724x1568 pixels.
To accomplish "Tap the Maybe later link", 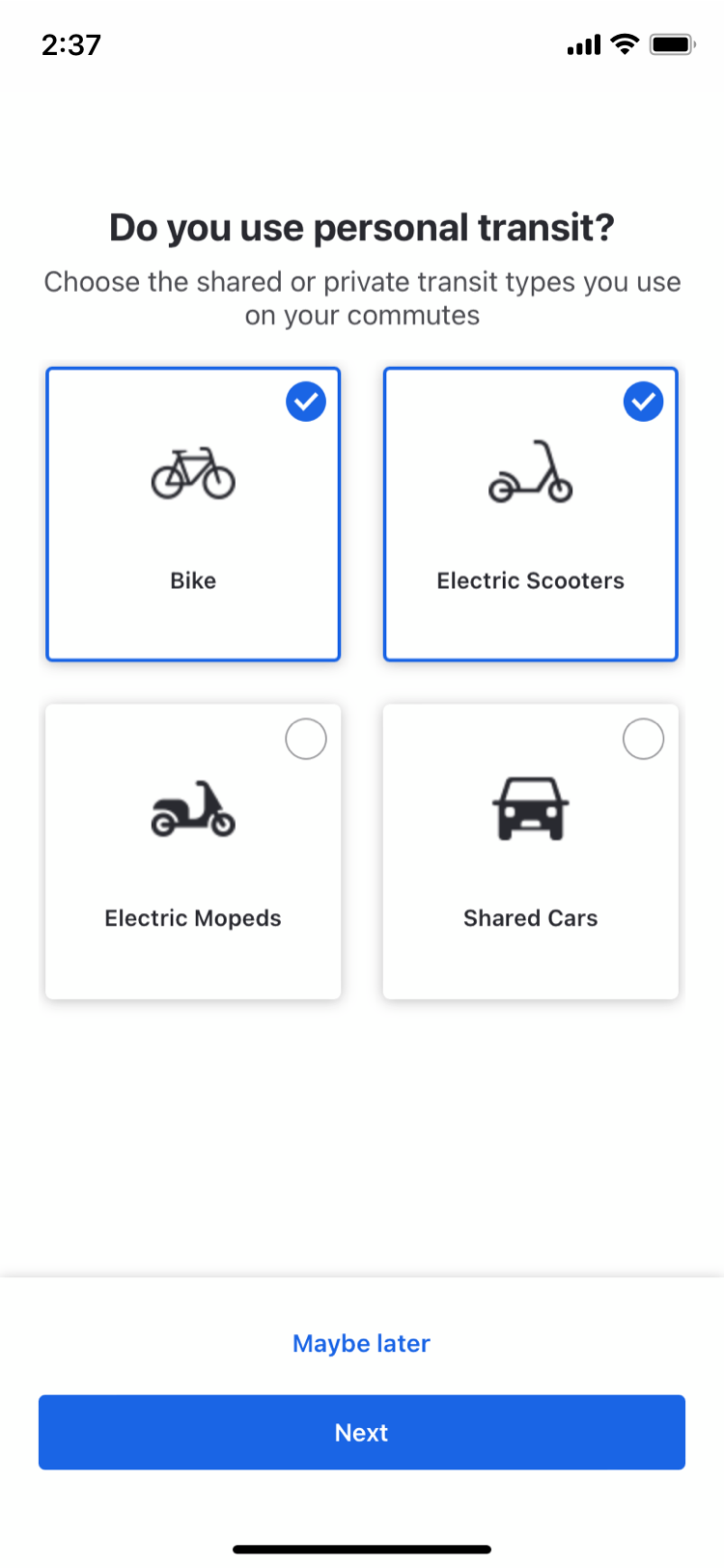I will click(x=362, y=1343).
